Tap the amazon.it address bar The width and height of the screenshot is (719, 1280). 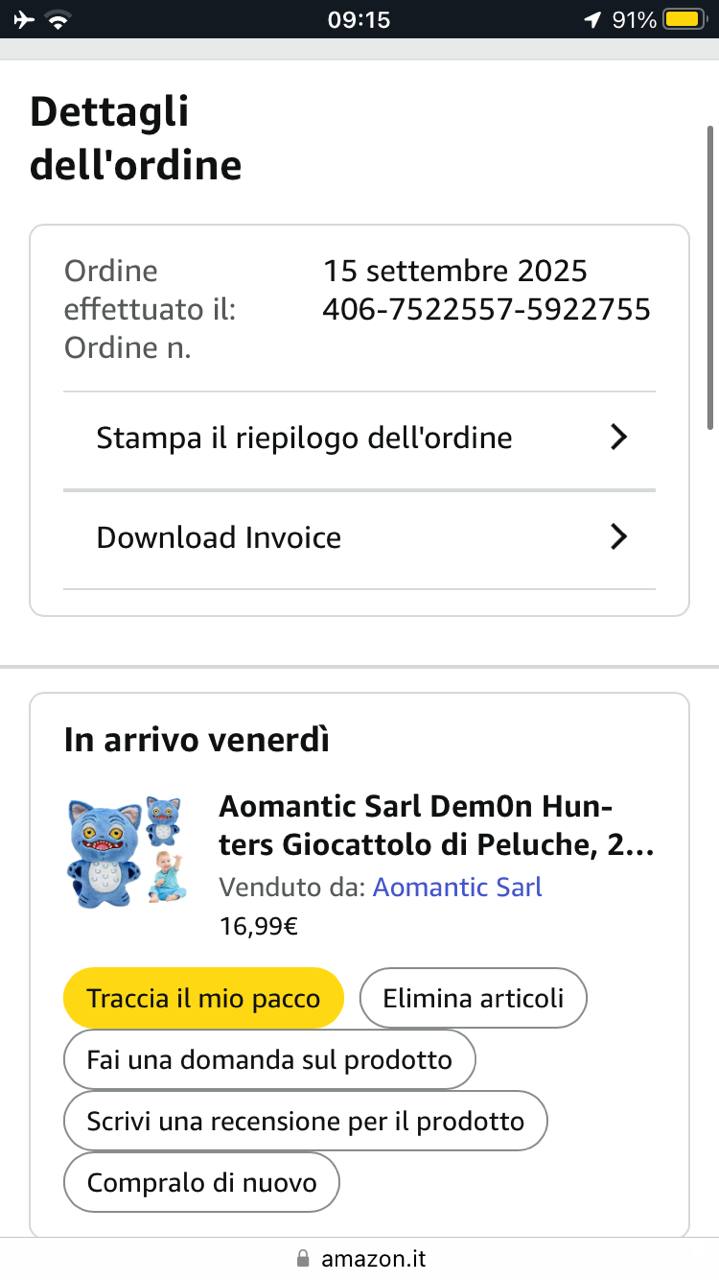click(360, 1258)
